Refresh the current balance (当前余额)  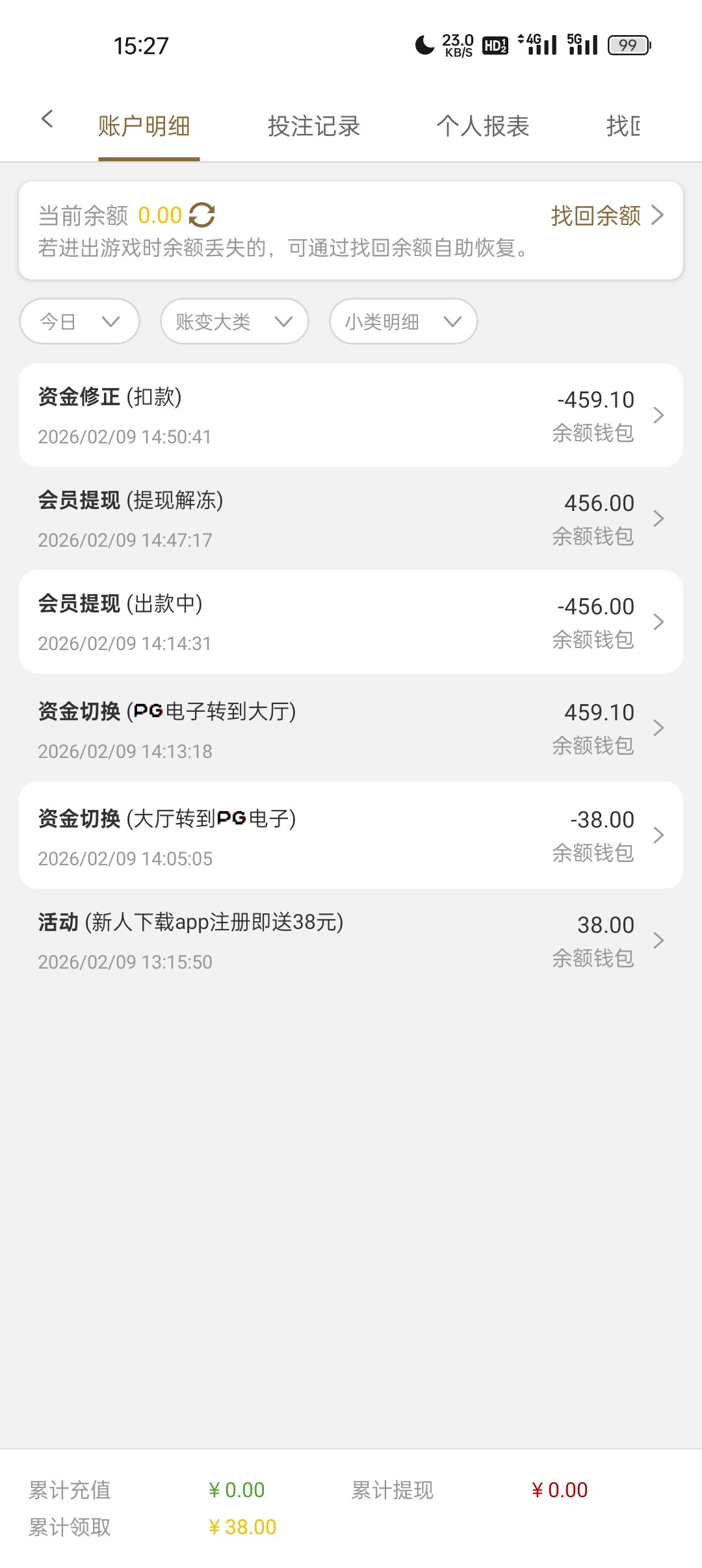click(201, 215)
